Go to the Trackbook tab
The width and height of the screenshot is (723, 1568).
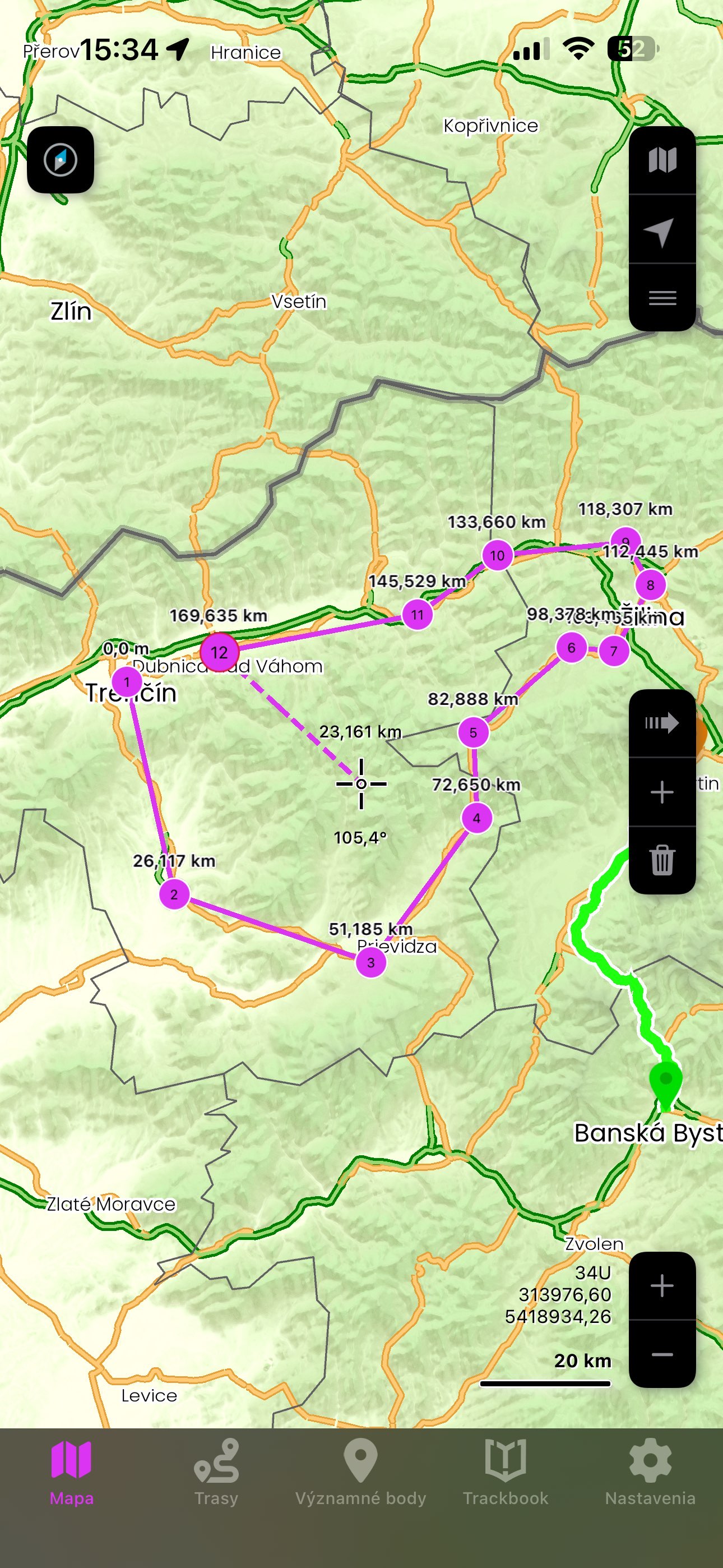[x=505, y=1472]
